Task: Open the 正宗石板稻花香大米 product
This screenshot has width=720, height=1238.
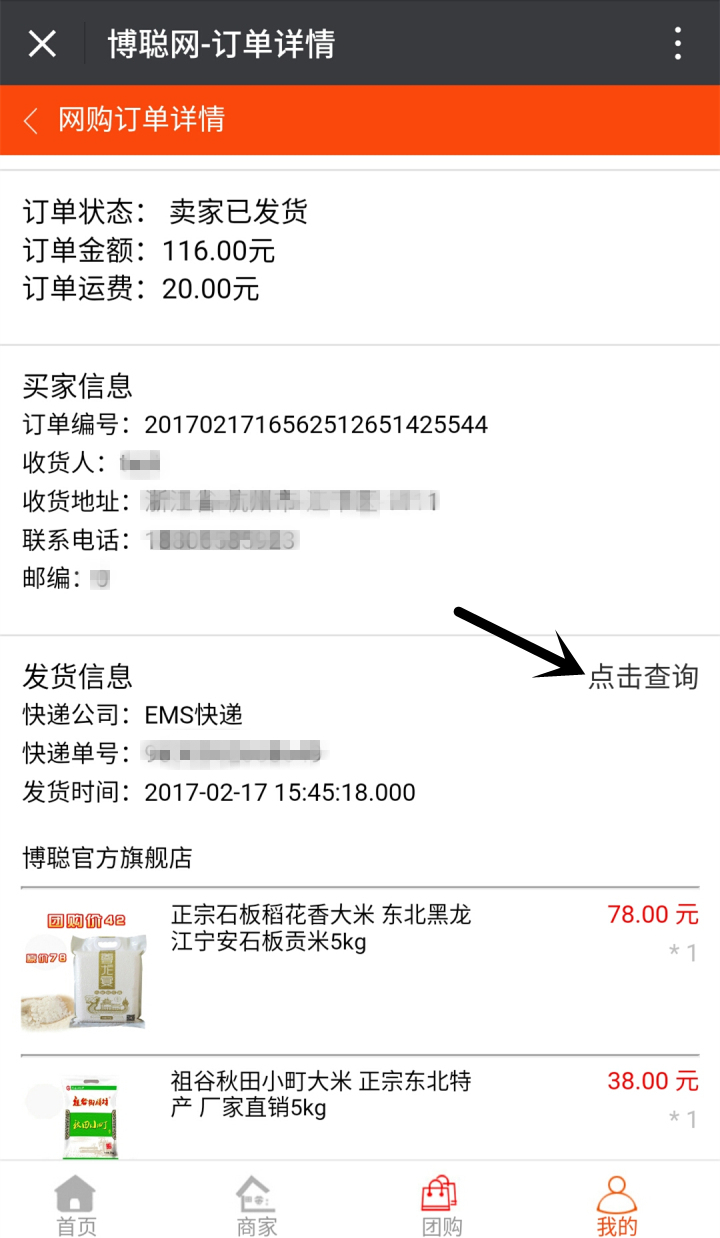Action: click(x=321, y=928)
